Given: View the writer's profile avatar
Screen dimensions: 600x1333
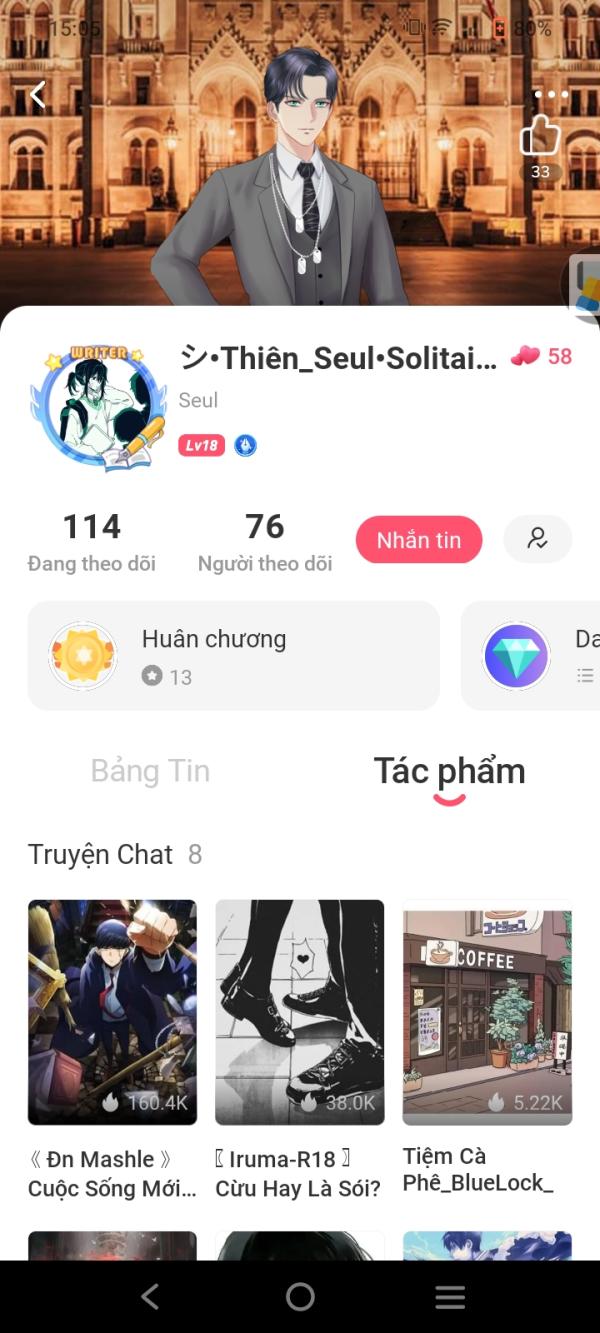Looking at the screenshot, I should click(x=98, y=408).
